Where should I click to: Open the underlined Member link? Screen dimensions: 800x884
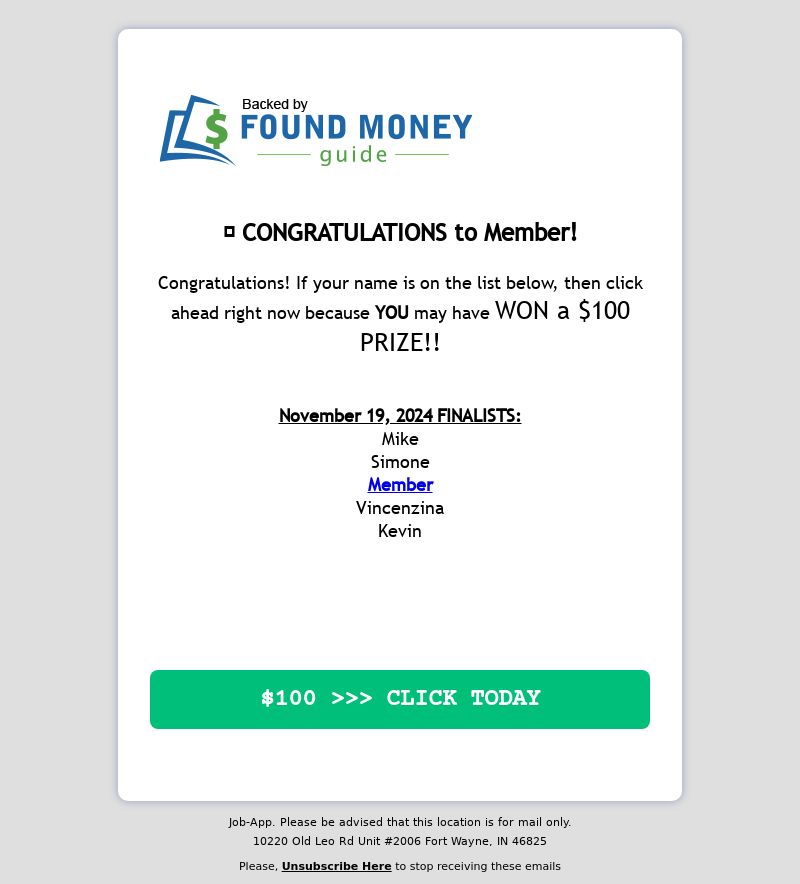click(x=400, y=485)
